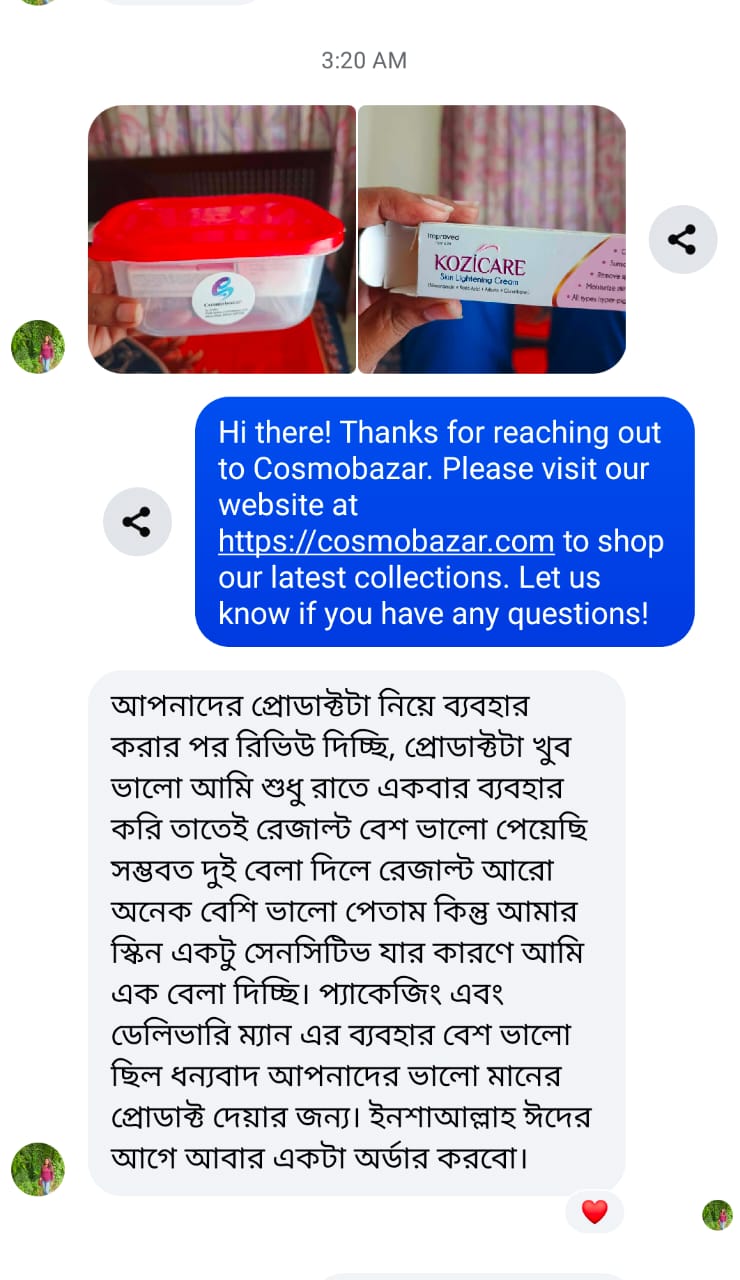740x1280 pixels.
Task: Share the Cosmobazar welcome message
Action: point(137,521)
